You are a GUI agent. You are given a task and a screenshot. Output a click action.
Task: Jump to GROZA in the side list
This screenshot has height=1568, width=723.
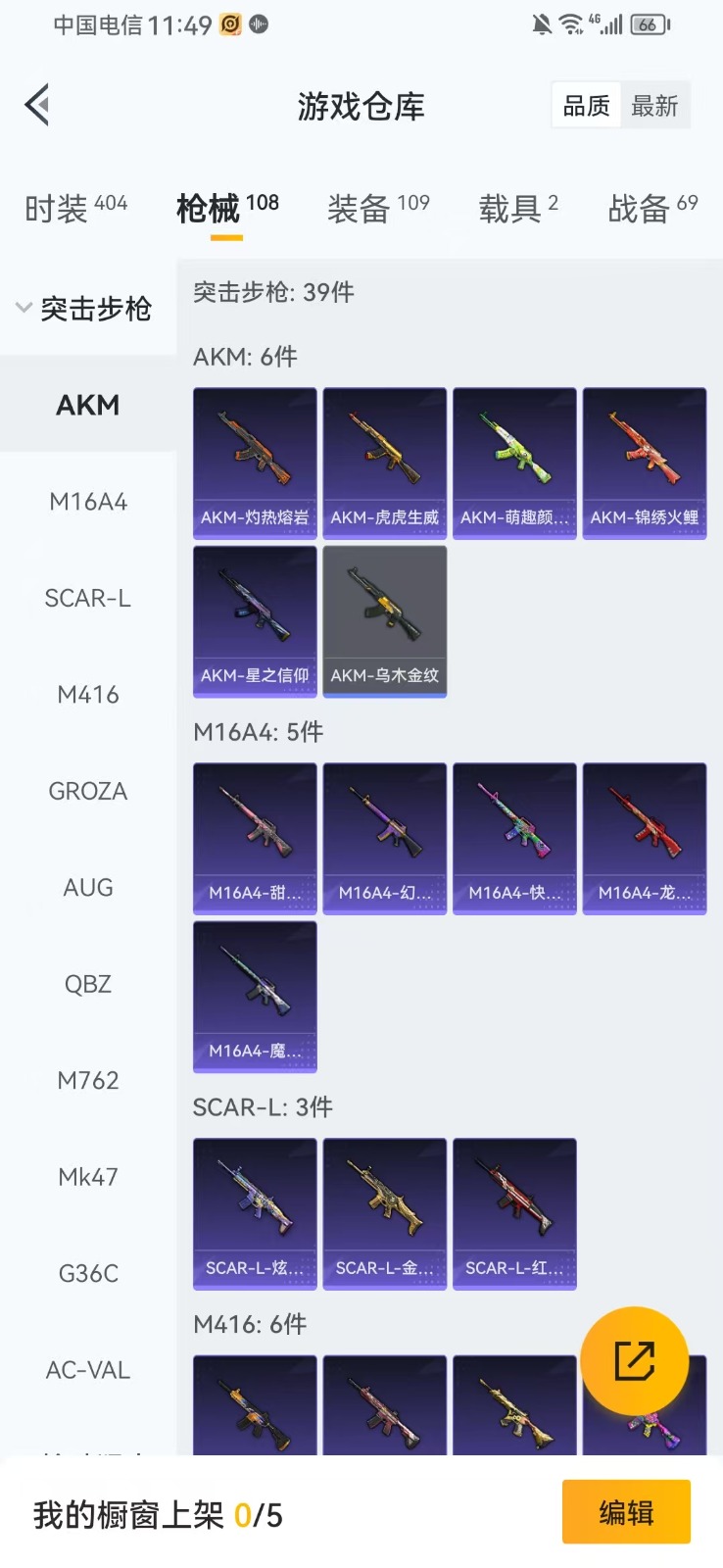[x=88, y=791]
